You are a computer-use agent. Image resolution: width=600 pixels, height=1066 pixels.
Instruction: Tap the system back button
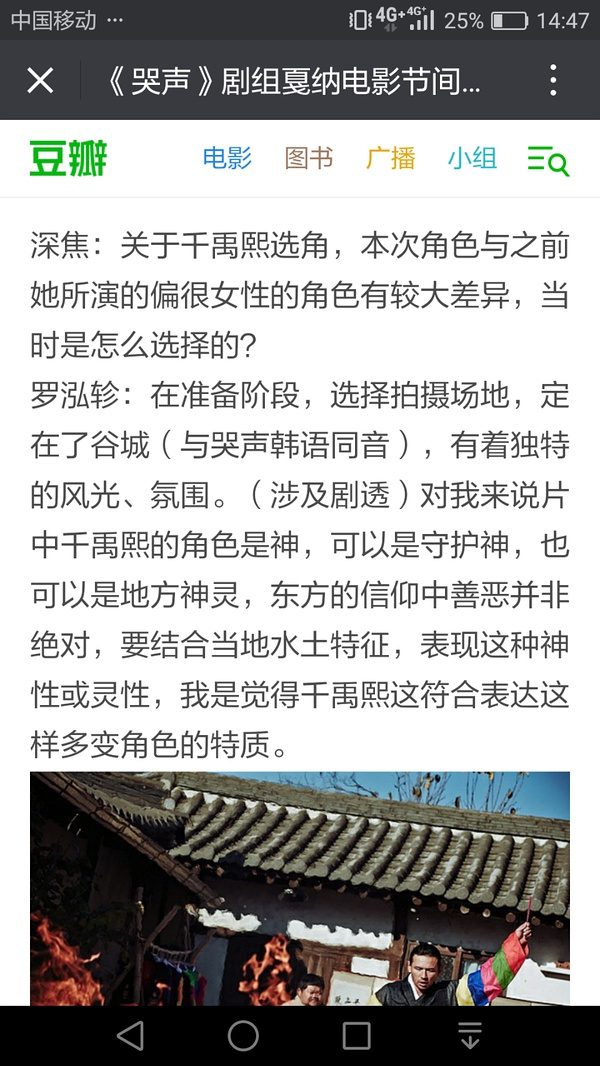[130, 1036]
